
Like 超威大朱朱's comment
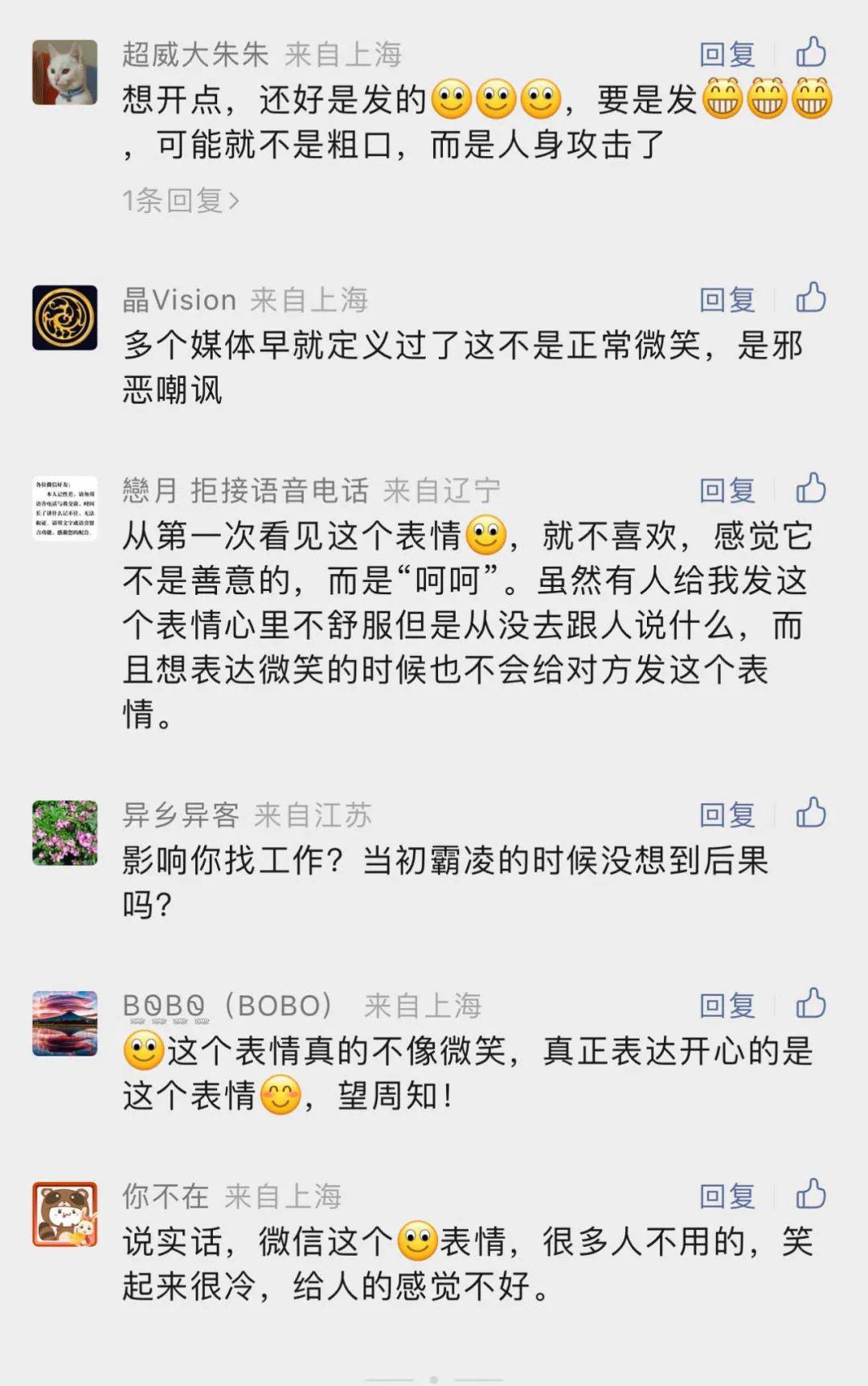tap(811, 53)
